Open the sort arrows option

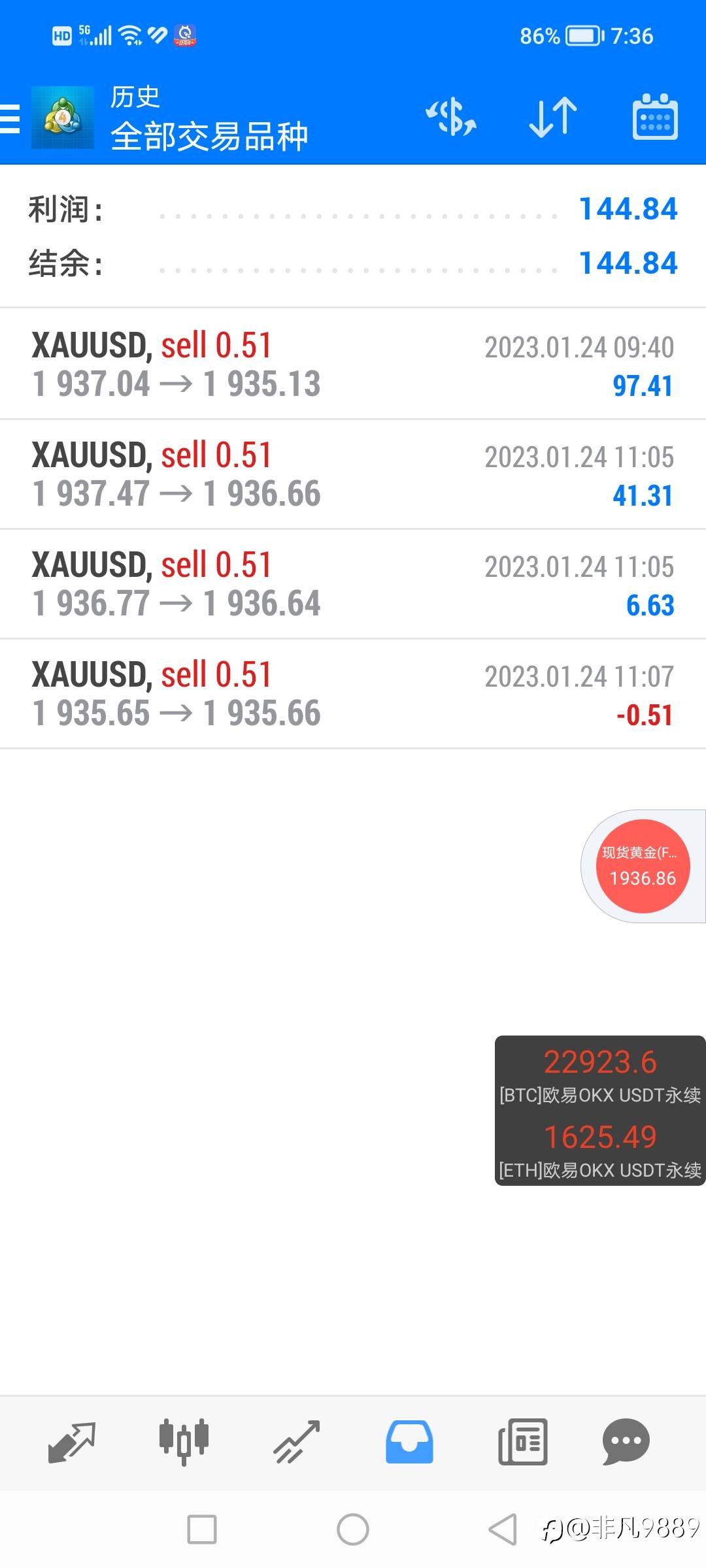tap(552, 118)
